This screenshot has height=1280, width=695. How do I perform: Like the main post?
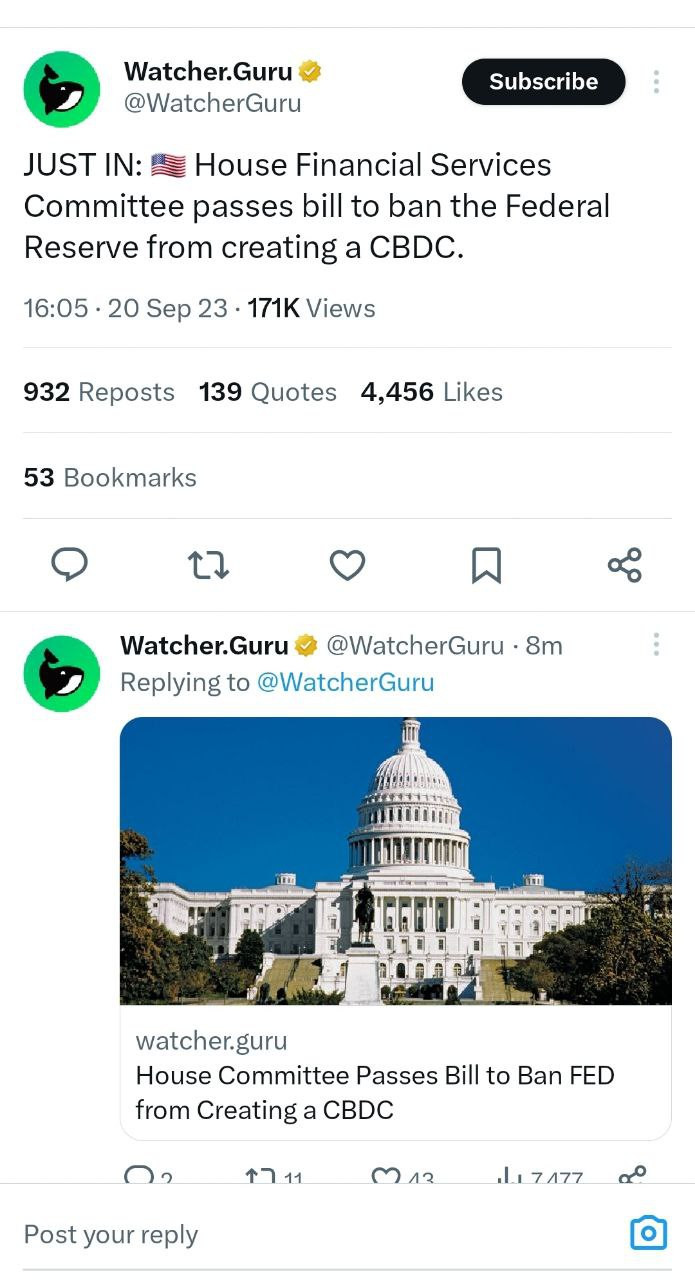(347, 566)
